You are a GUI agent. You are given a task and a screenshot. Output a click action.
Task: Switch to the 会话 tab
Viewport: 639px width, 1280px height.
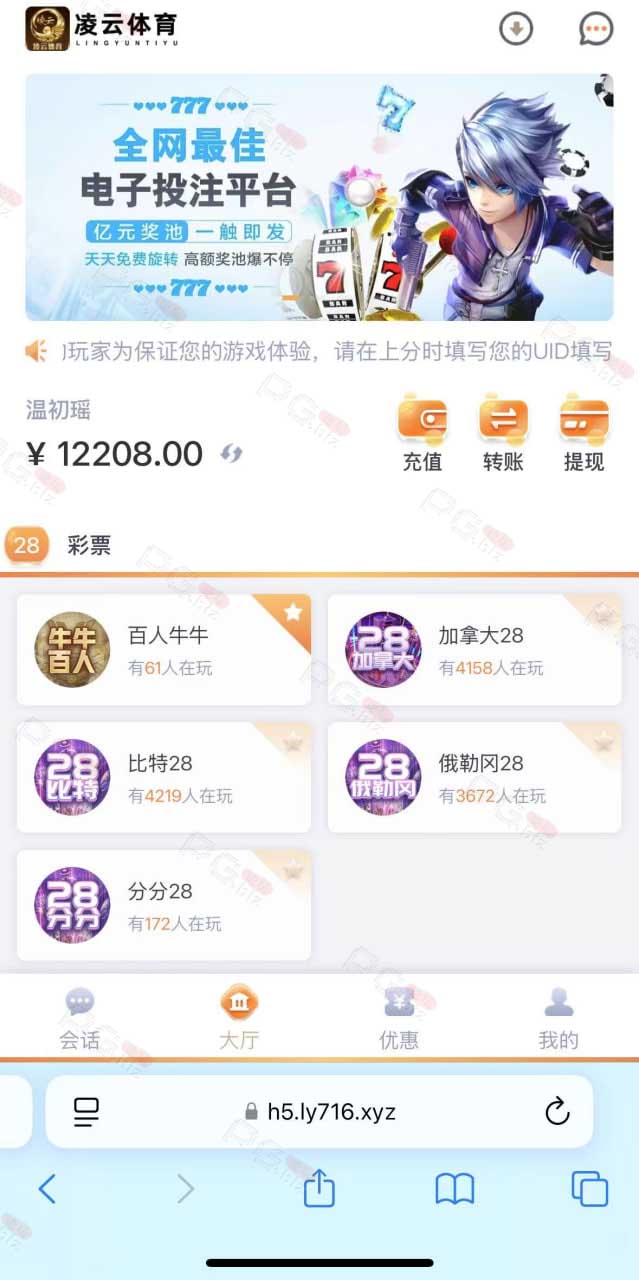[79, 1018]
